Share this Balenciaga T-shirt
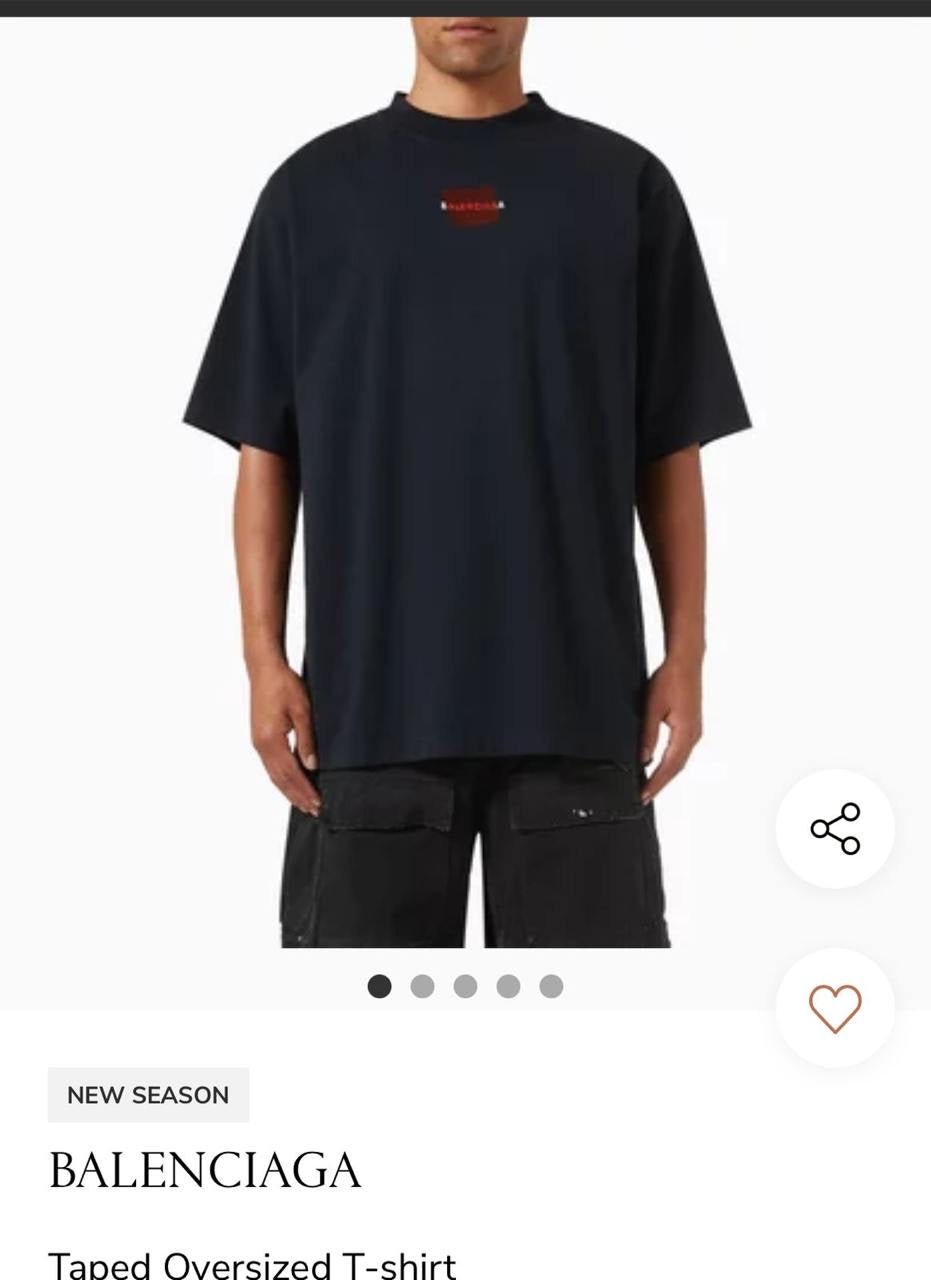Viewport: 931px width, 1280px height. click(x=835, y=828)
